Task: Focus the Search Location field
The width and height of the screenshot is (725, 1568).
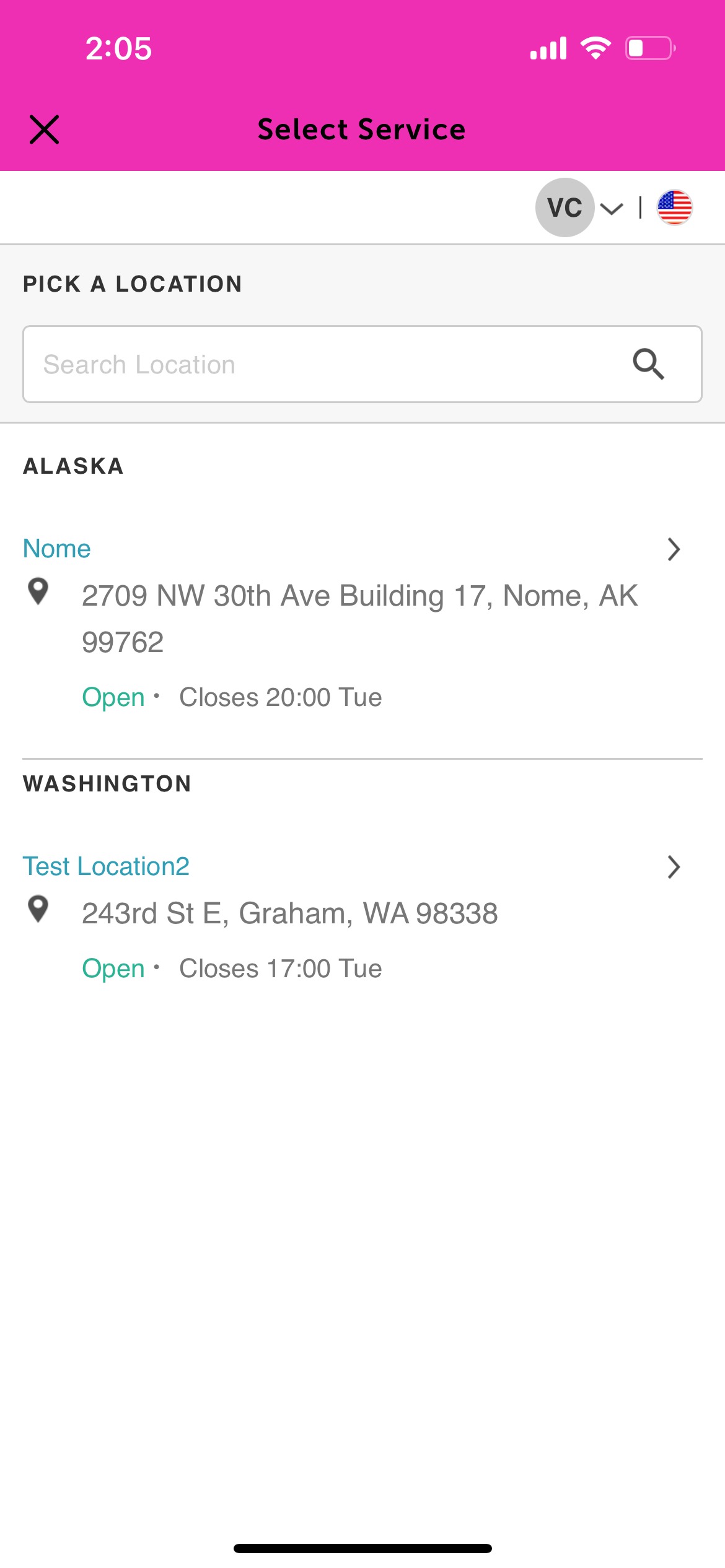Action: 322,364
